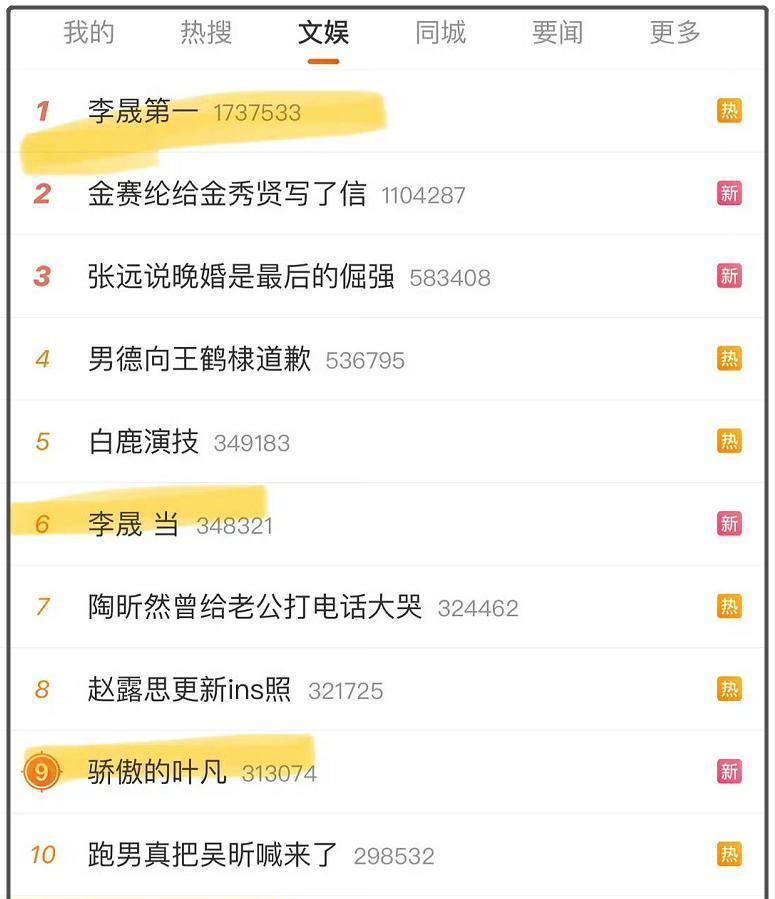
Task: View topic 赵露思更新ins照
Action: (190, 690)
